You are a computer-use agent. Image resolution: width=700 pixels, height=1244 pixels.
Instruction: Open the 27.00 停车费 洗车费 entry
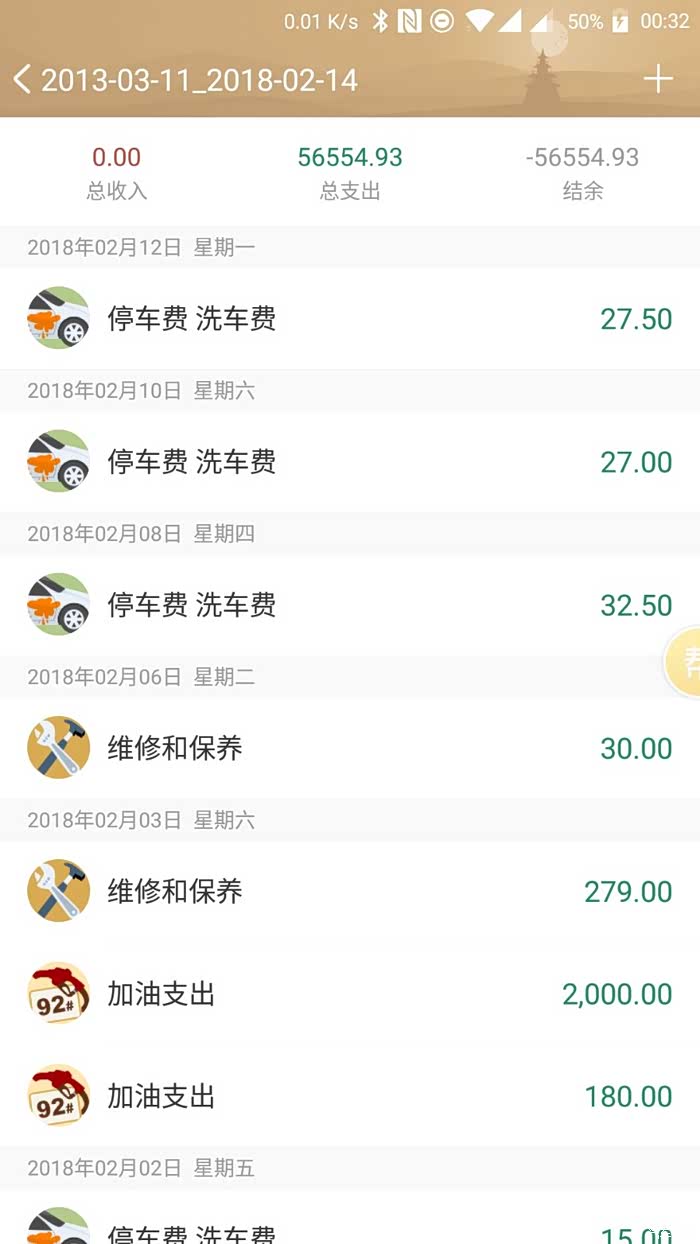click(350, 462)
